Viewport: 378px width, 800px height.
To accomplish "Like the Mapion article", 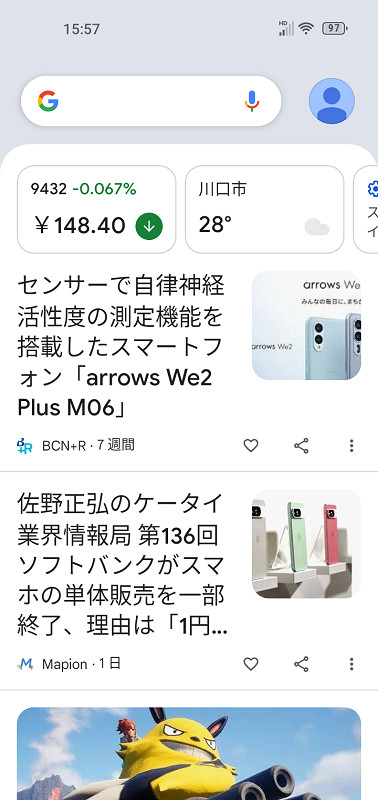I will coord(250,664).
